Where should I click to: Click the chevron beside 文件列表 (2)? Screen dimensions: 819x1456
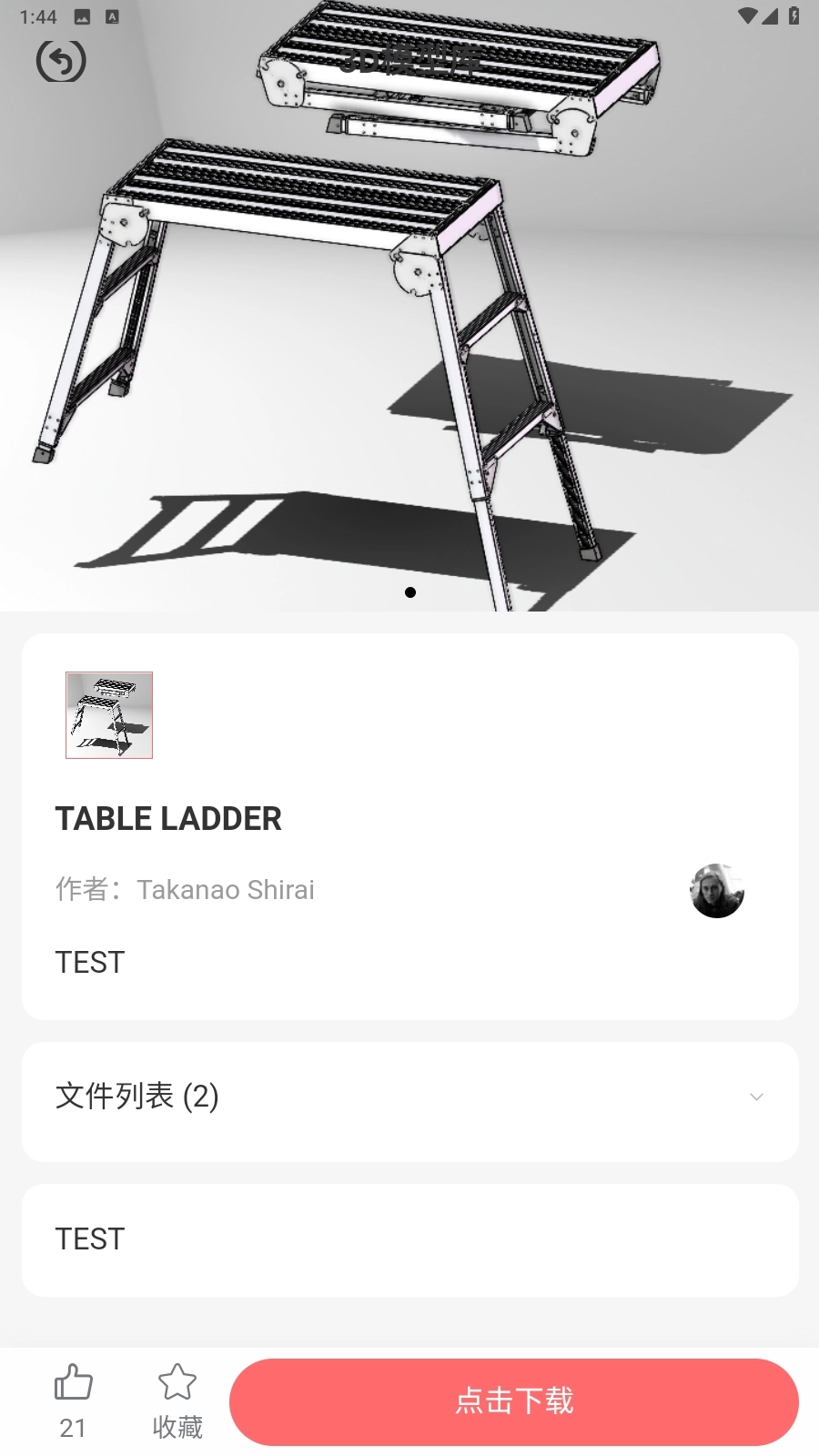(x=756, y=1097)
